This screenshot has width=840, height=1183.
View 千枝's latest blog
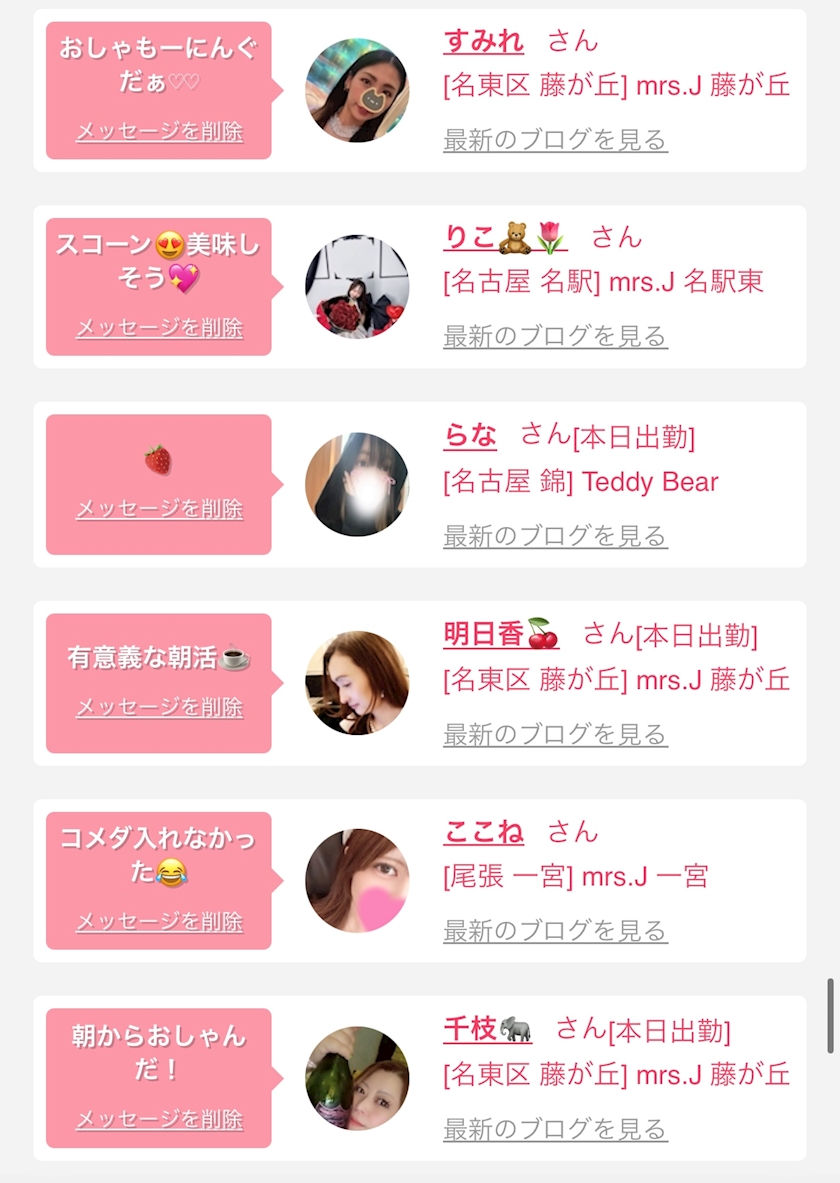555,1130
